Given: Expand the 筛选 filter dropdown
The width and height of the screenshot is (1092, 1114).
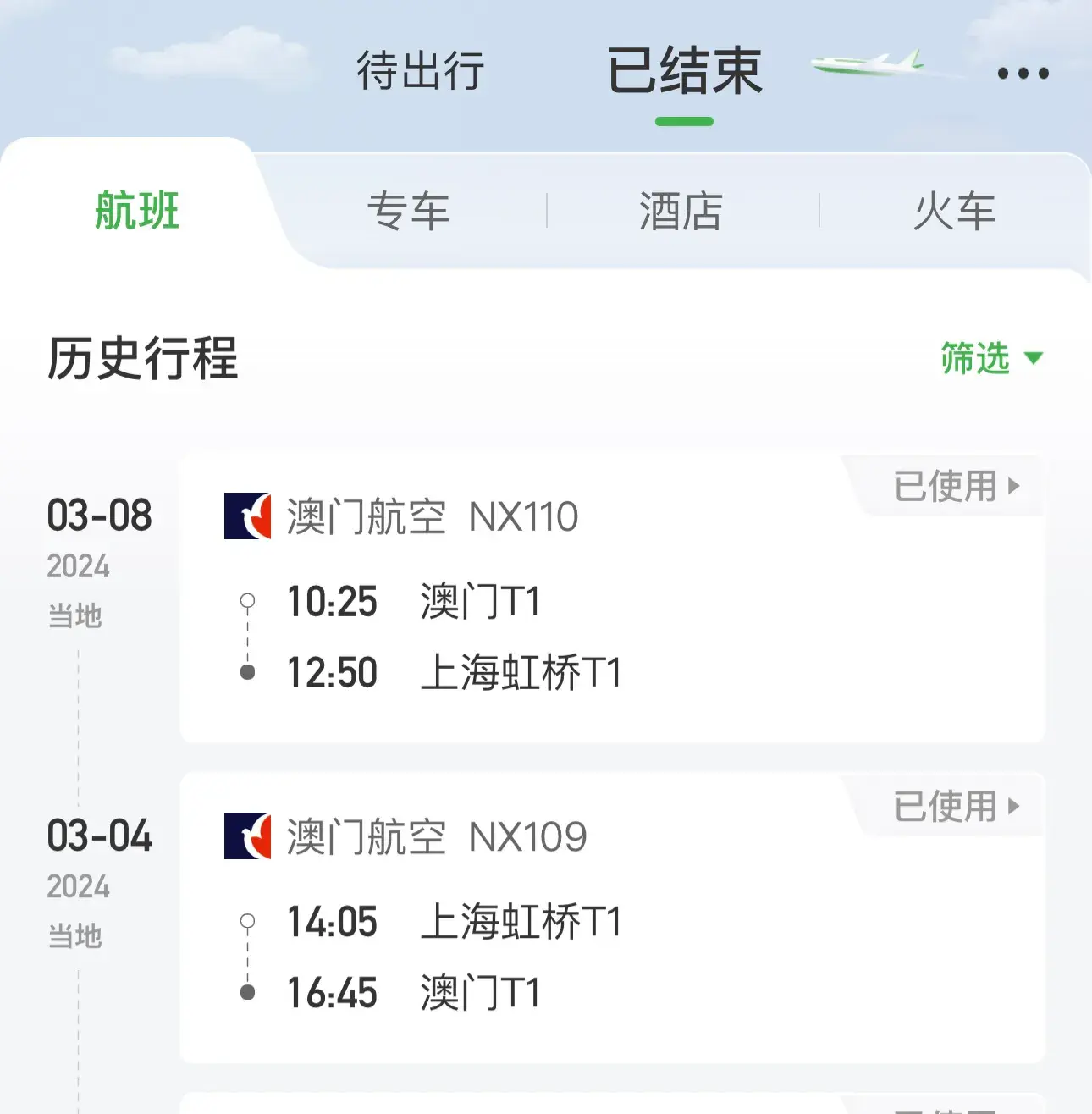Looking at the screenshot, I should pyautogui.click(x=990, y=359).
